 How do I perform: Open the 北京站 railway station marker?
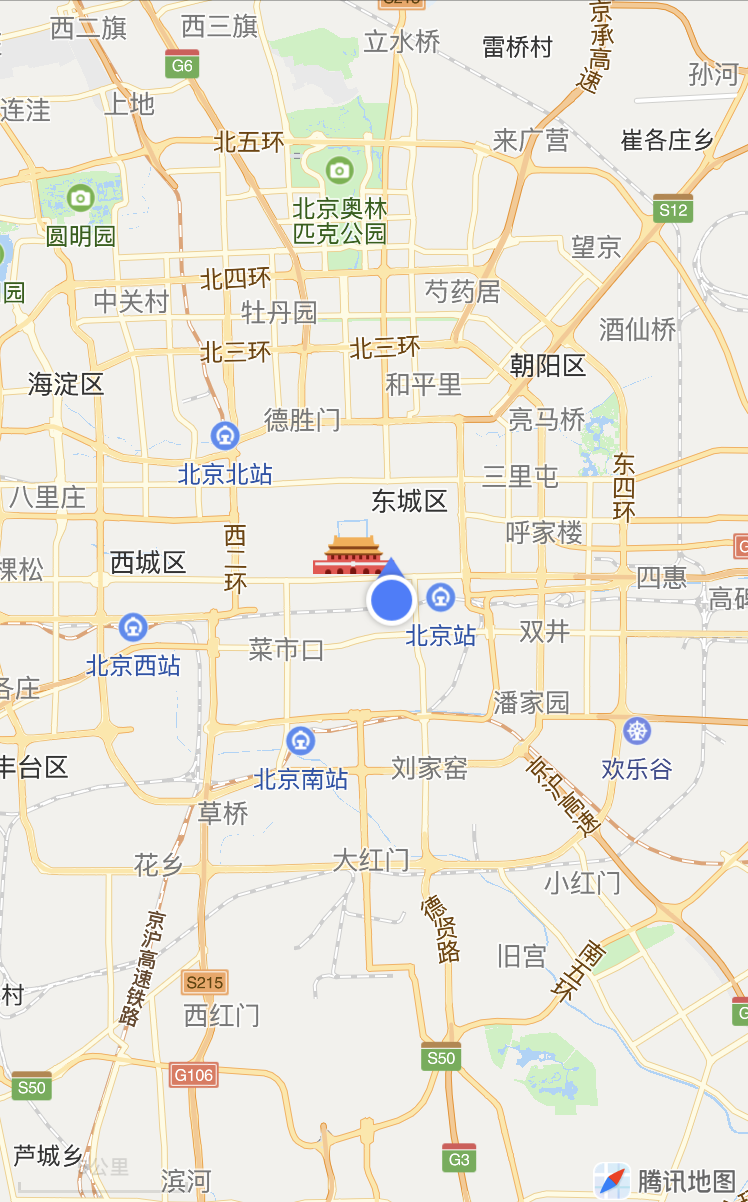point(440,598)
